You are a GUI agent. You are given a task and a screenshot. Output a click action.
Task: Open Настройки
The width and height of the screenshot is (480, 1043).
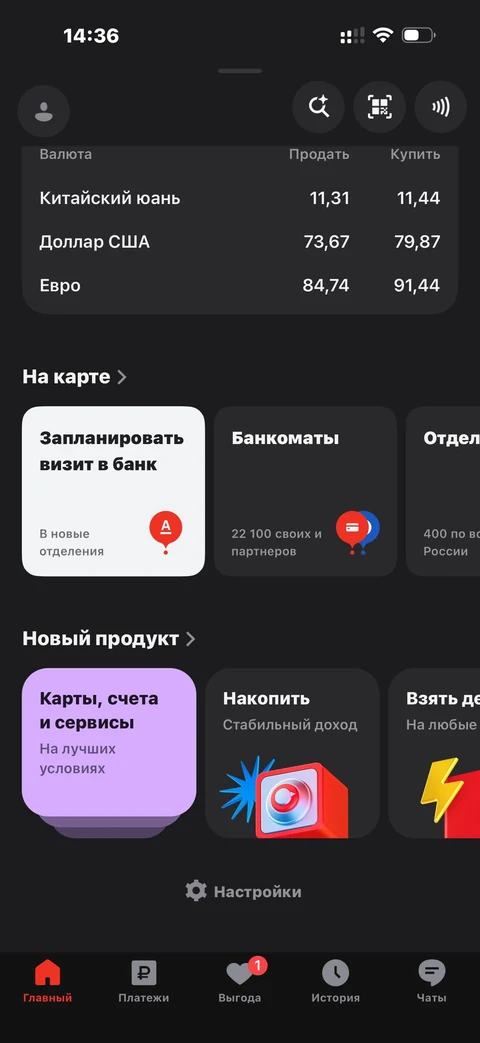pyautogui.click(x=243, y=891)
